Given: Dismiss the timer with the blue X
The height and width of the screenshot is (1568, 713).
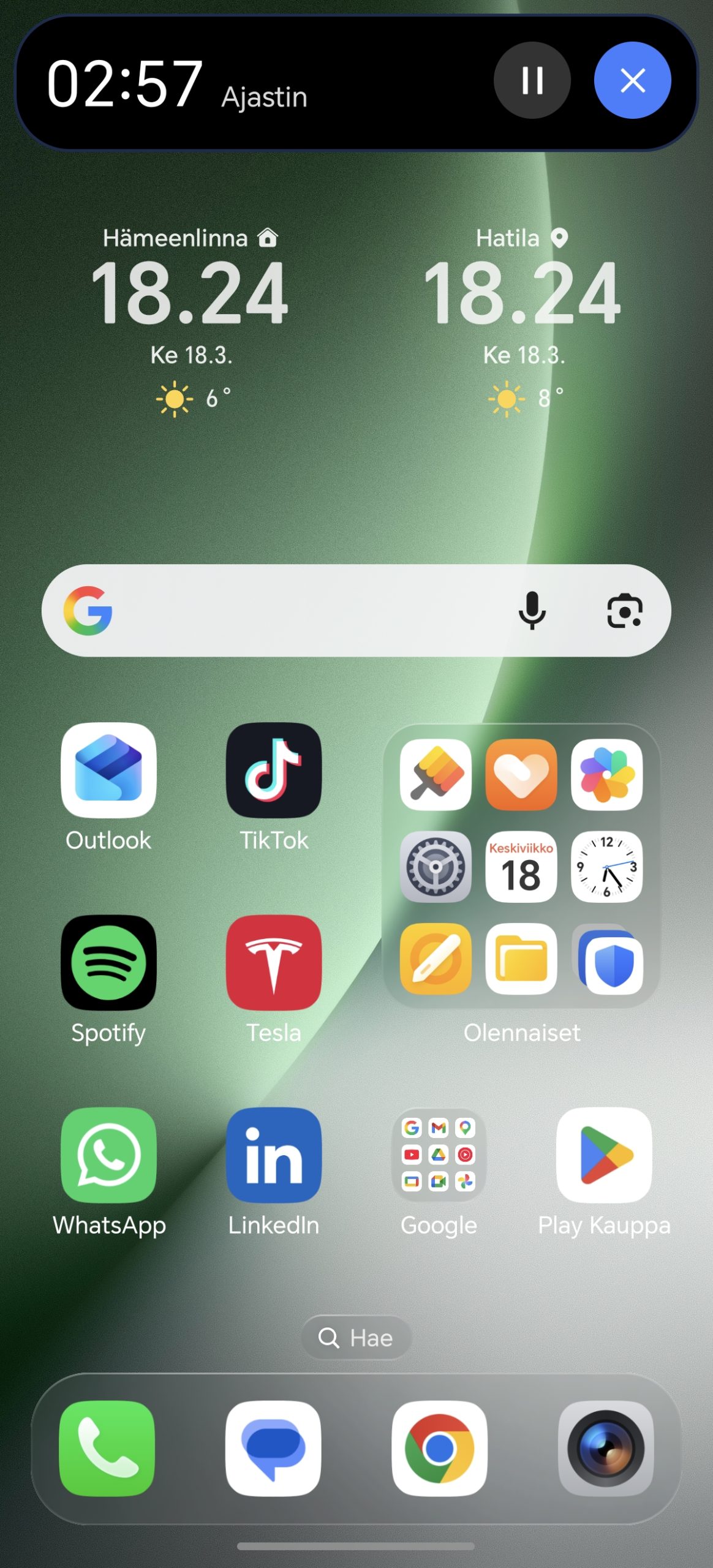Looking at the screenshot, I should (x=632, y=80).
